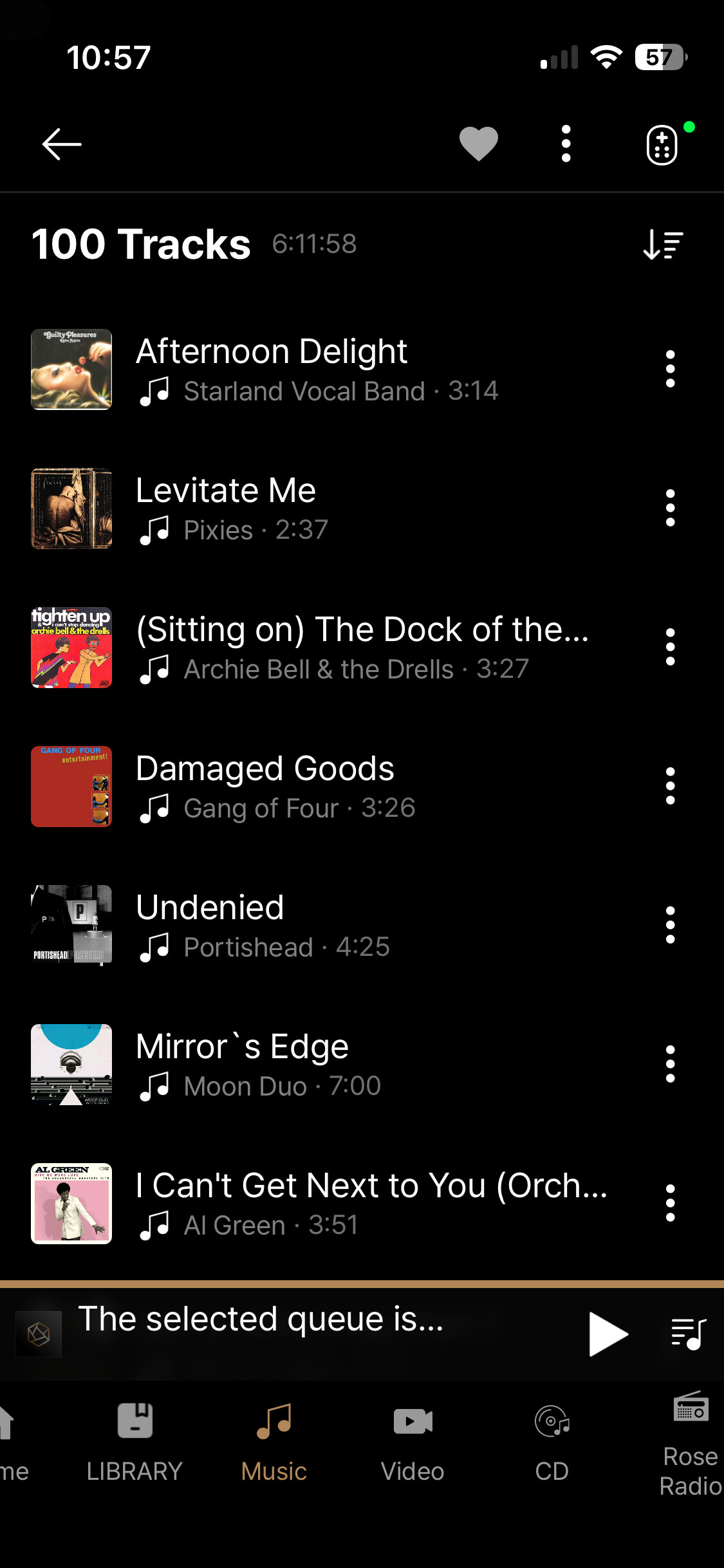Open the play queue
The height and width of the screenshot is (1568, 724).
[688, 1334]
